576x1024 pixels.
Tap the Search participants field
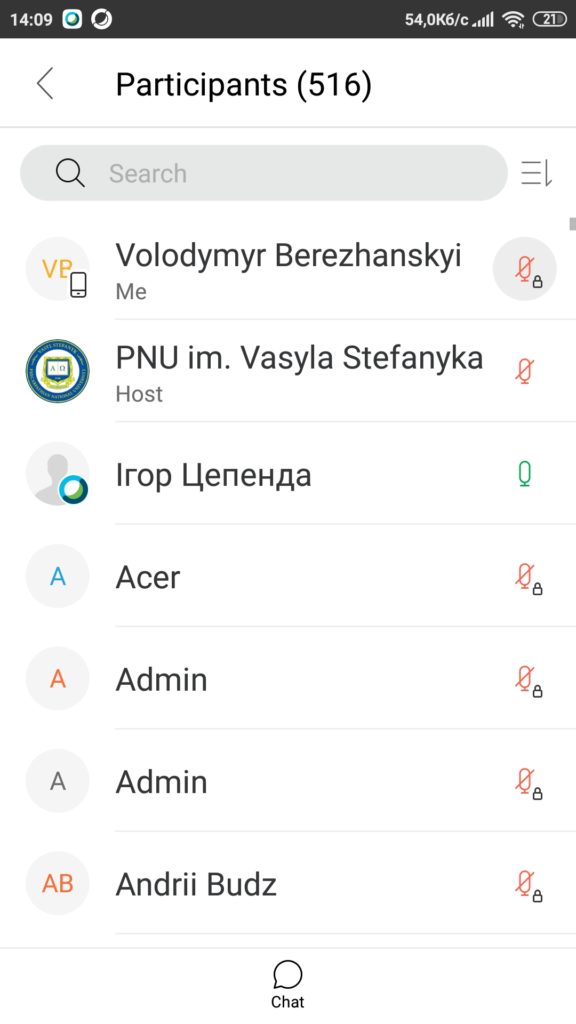click(x=264, y=173)
